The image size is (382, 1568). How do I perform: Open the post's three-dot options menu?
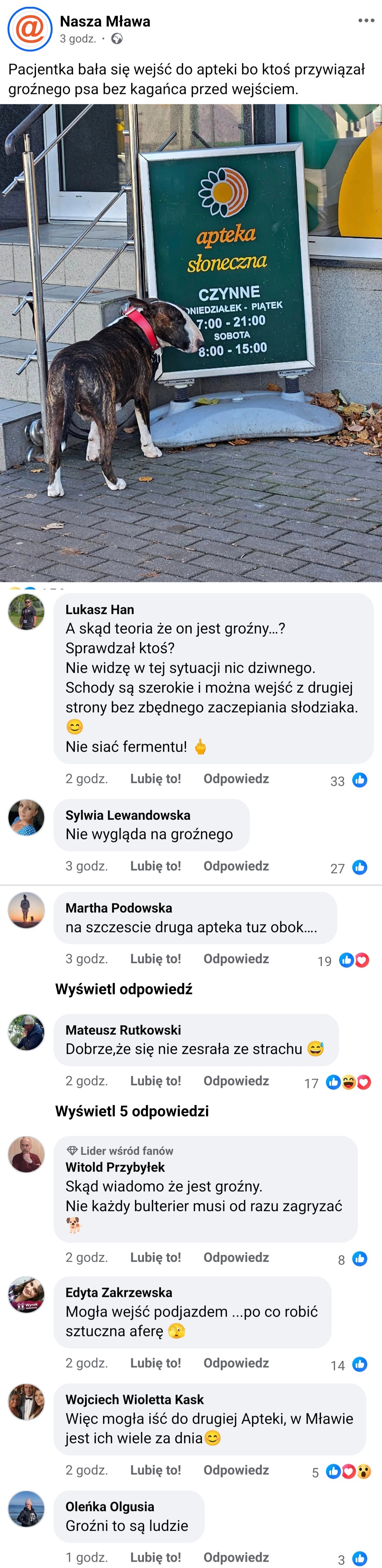[x=365, y=21]
